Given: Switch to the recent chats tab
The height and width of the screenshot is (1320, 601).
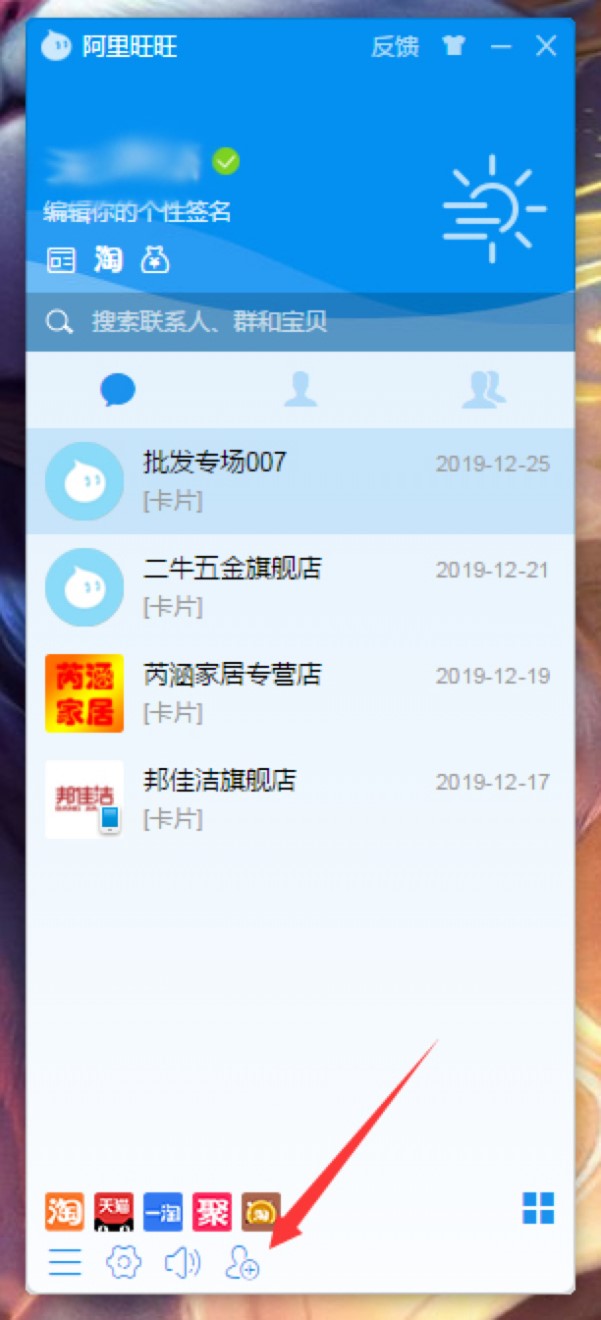Looking at the screenshot, I should click(x=117, y=389).
